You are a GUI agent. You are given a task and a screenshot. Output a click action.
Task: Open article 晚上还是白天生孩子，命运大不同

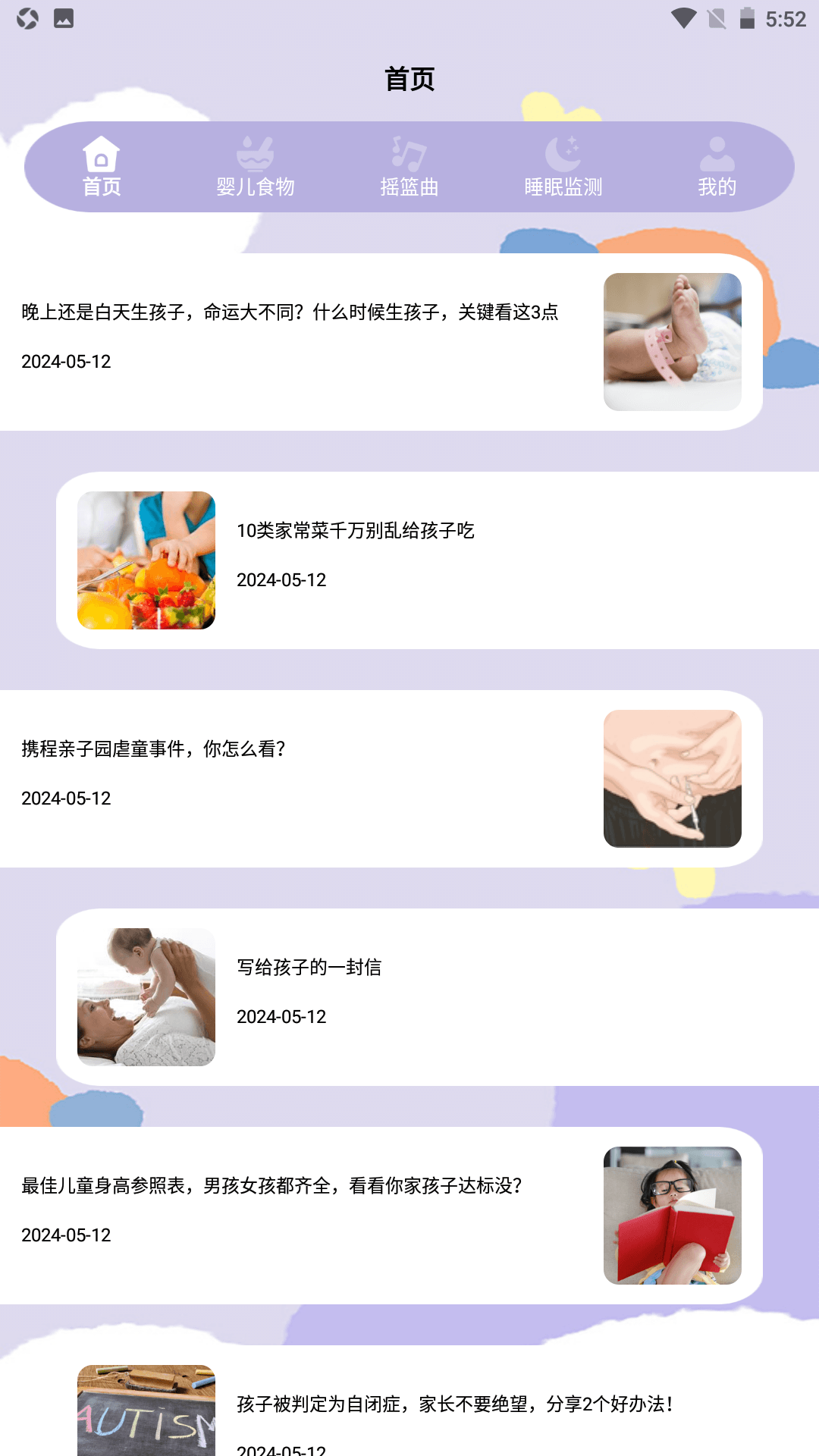coord(290,312)
